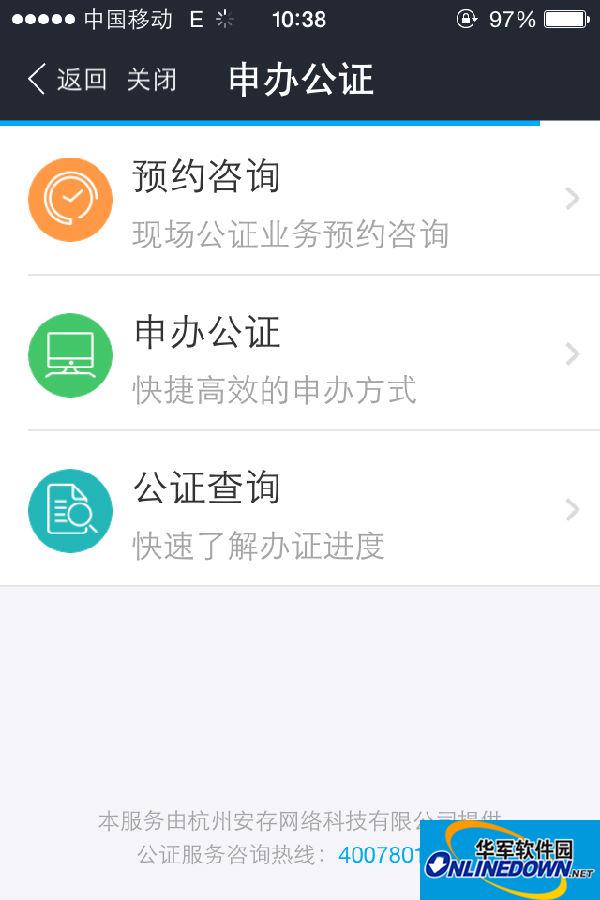Close the page via 关闭
Screen dimensions: 600x900
[x=152, y=80]
